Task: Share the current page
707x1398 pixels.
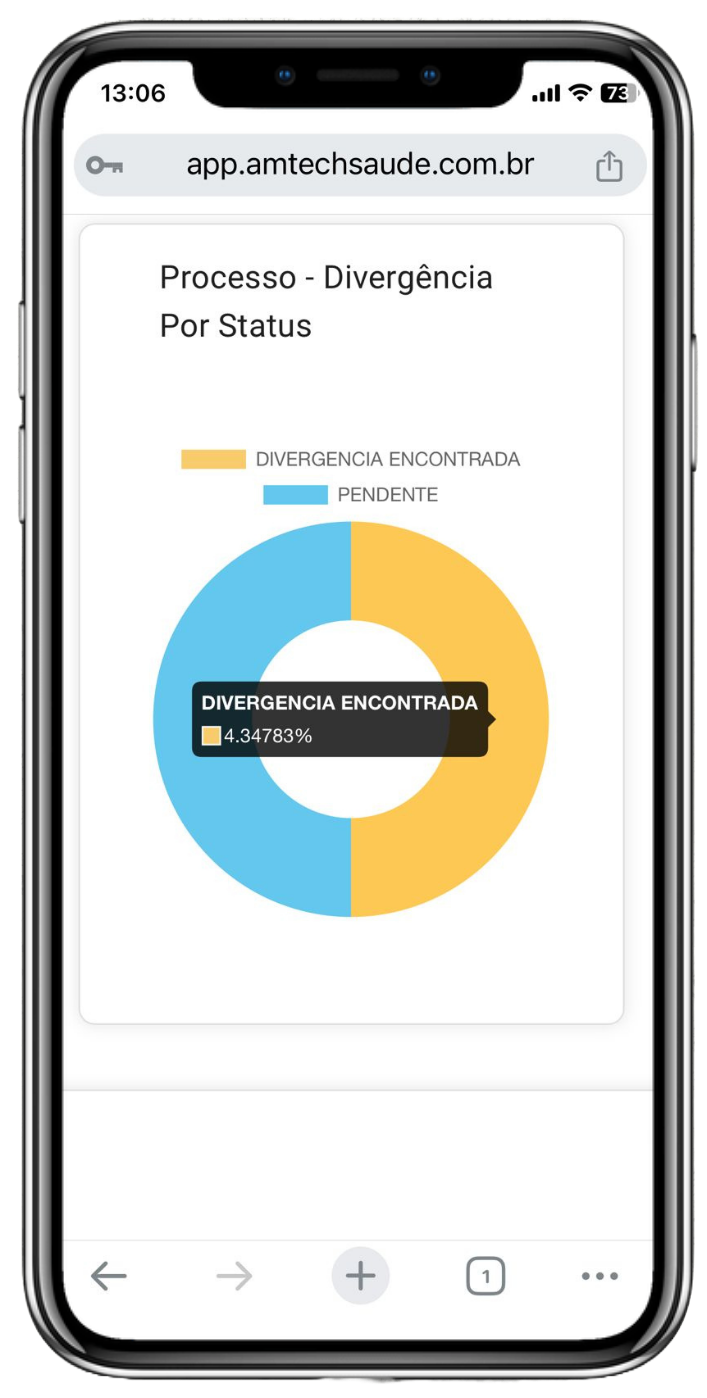Action: (x=609, y=166)
